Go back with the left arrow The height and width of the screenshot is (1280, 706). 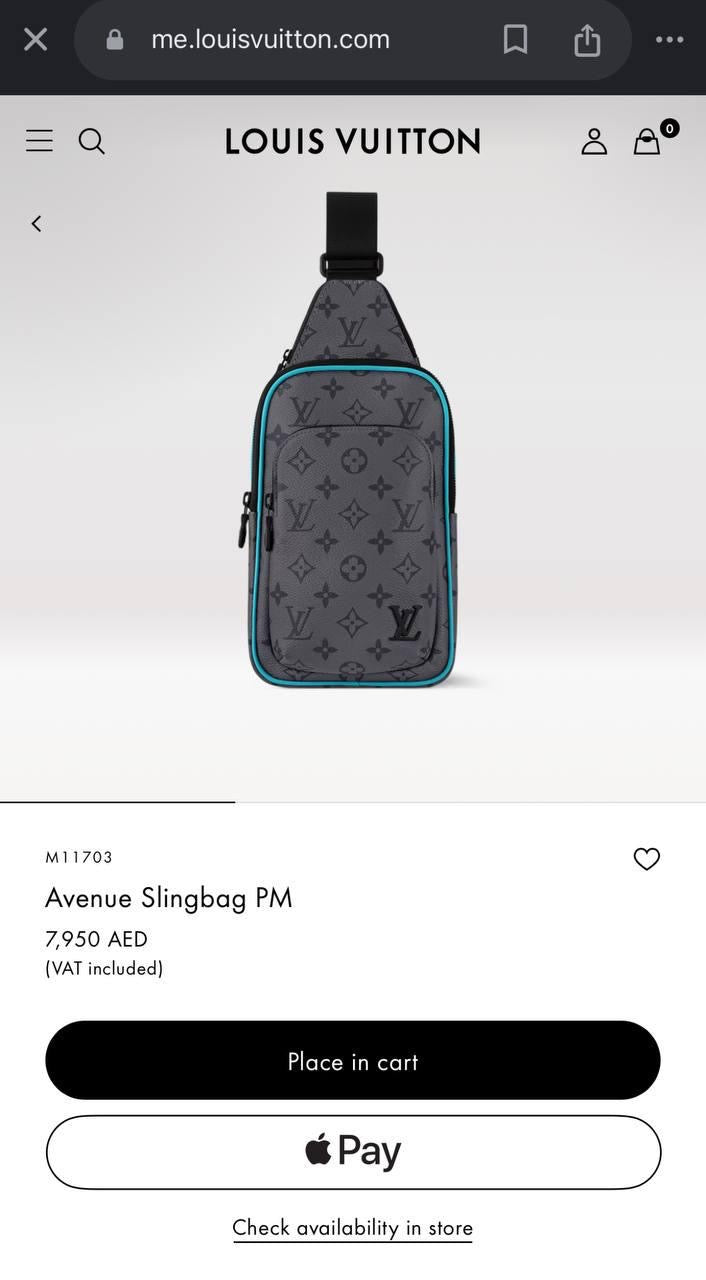(x=36, y=224)
